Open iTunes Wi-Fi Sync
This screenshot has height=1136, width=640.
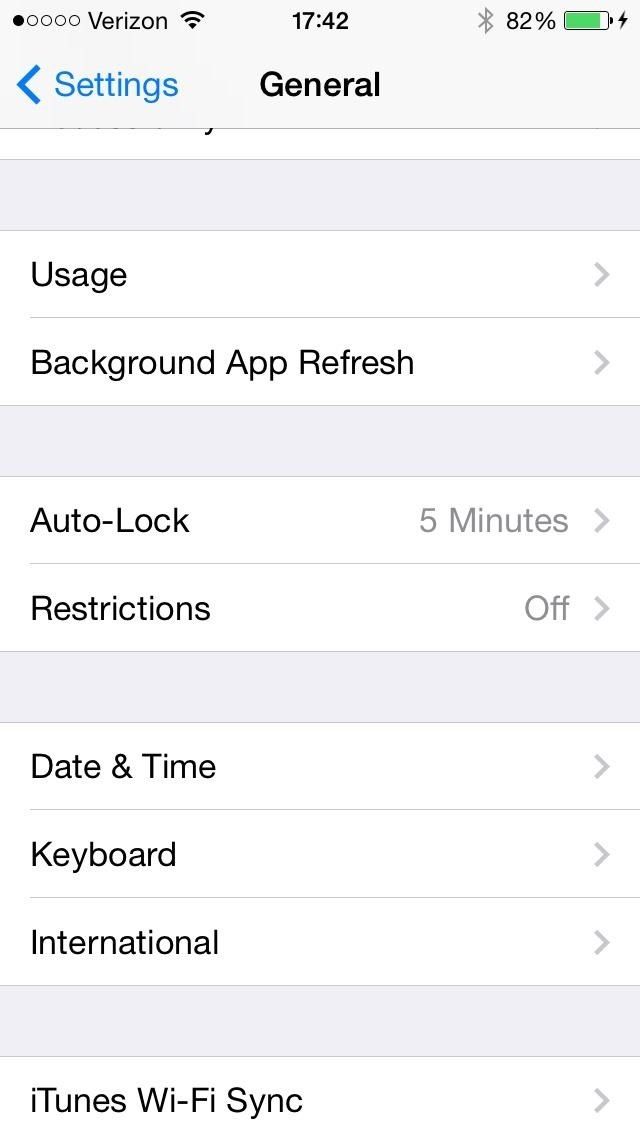click(320, 1100)
